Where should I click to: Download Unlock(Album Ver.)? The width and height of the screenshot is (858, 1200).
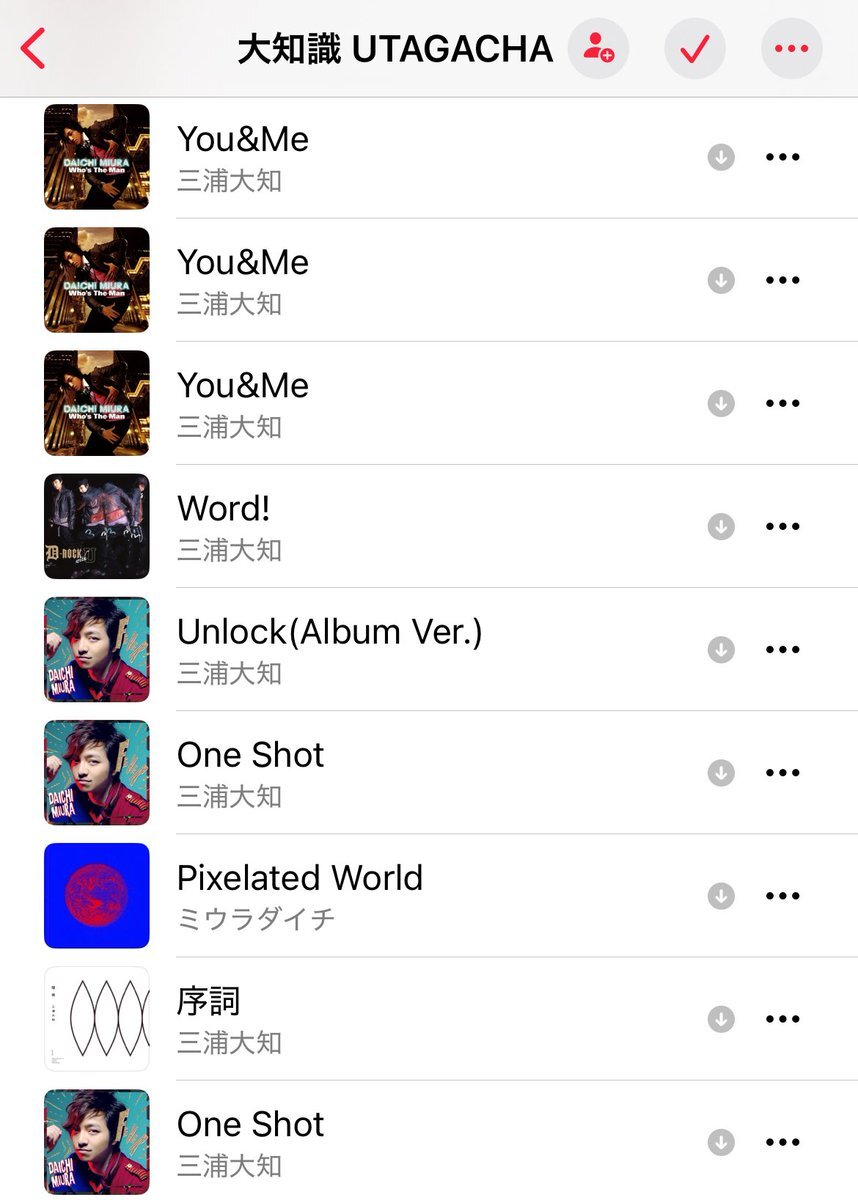tap(721, 649)
